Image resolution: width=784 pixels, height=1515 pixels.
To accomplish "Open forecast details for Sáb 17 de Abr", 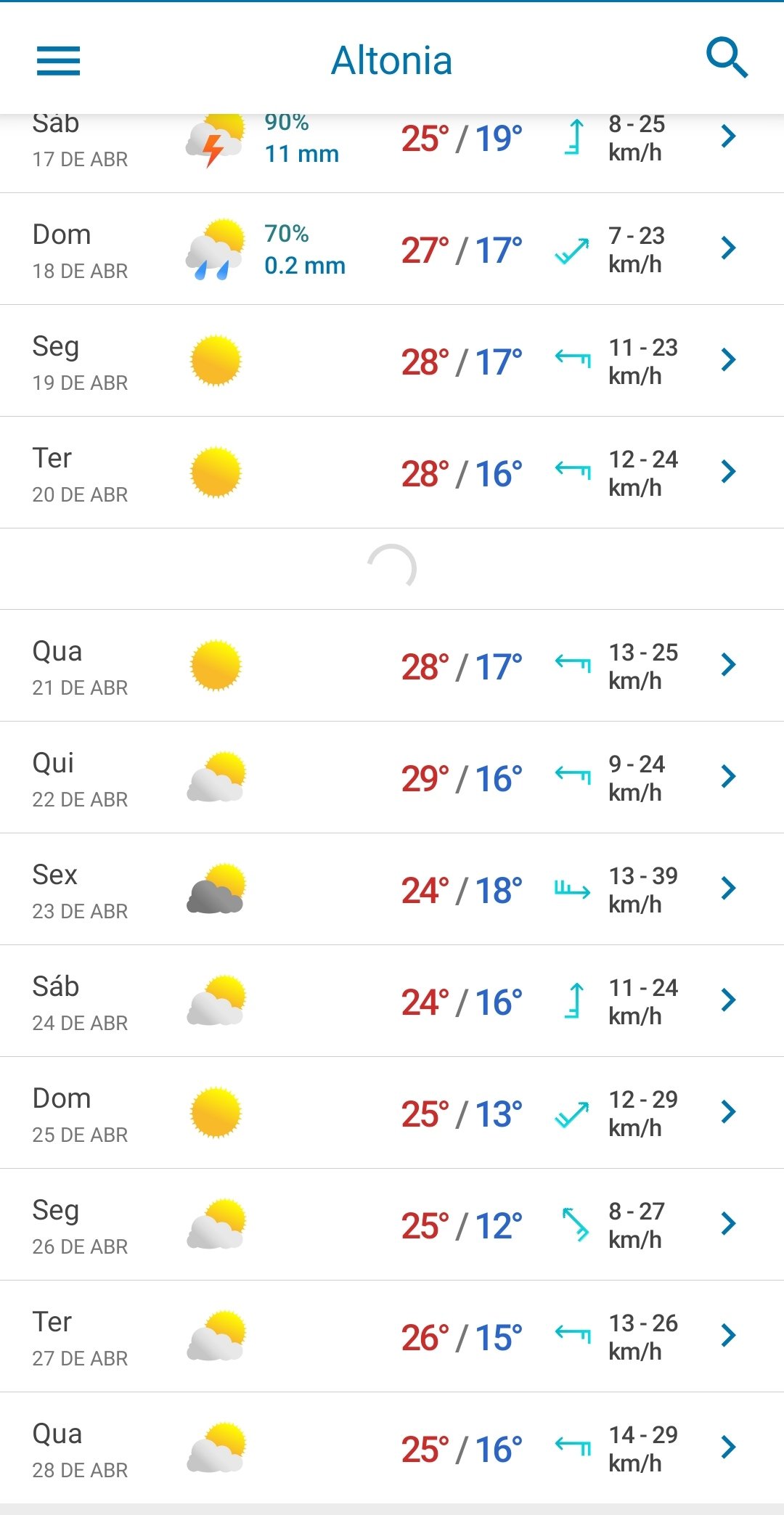I will (392, 153).
